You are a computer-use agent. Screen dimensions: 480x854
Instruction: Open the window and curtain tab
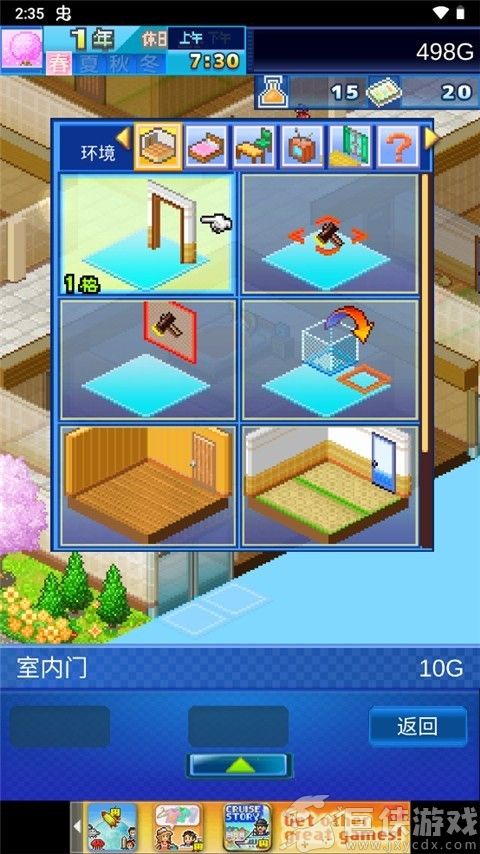[350, 146]
